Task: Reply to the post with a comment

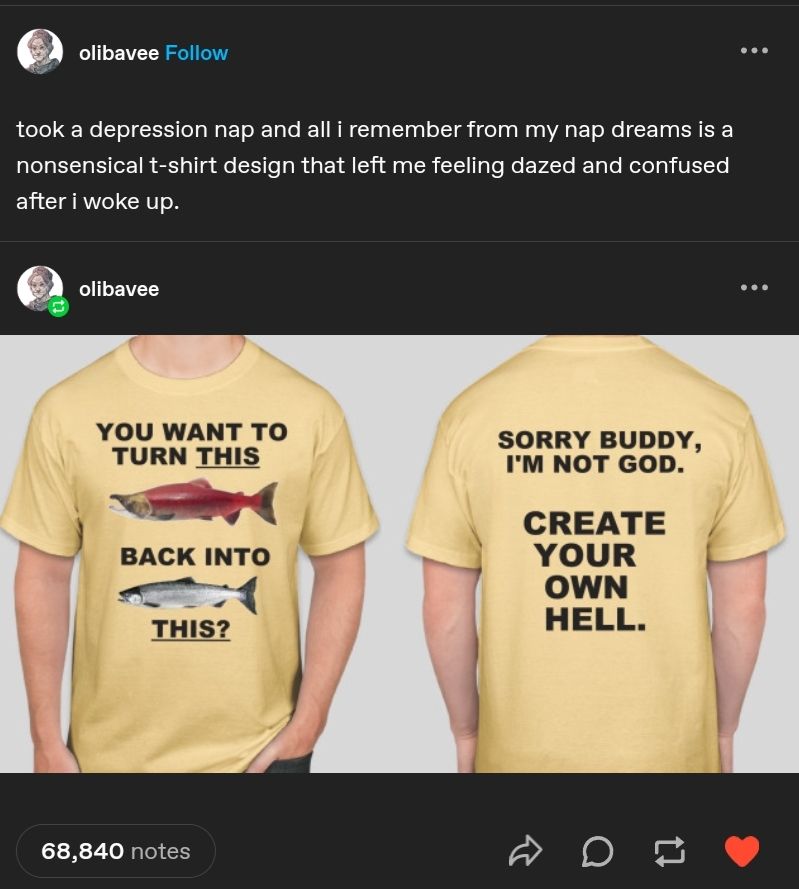Action: tap(597, 851)
